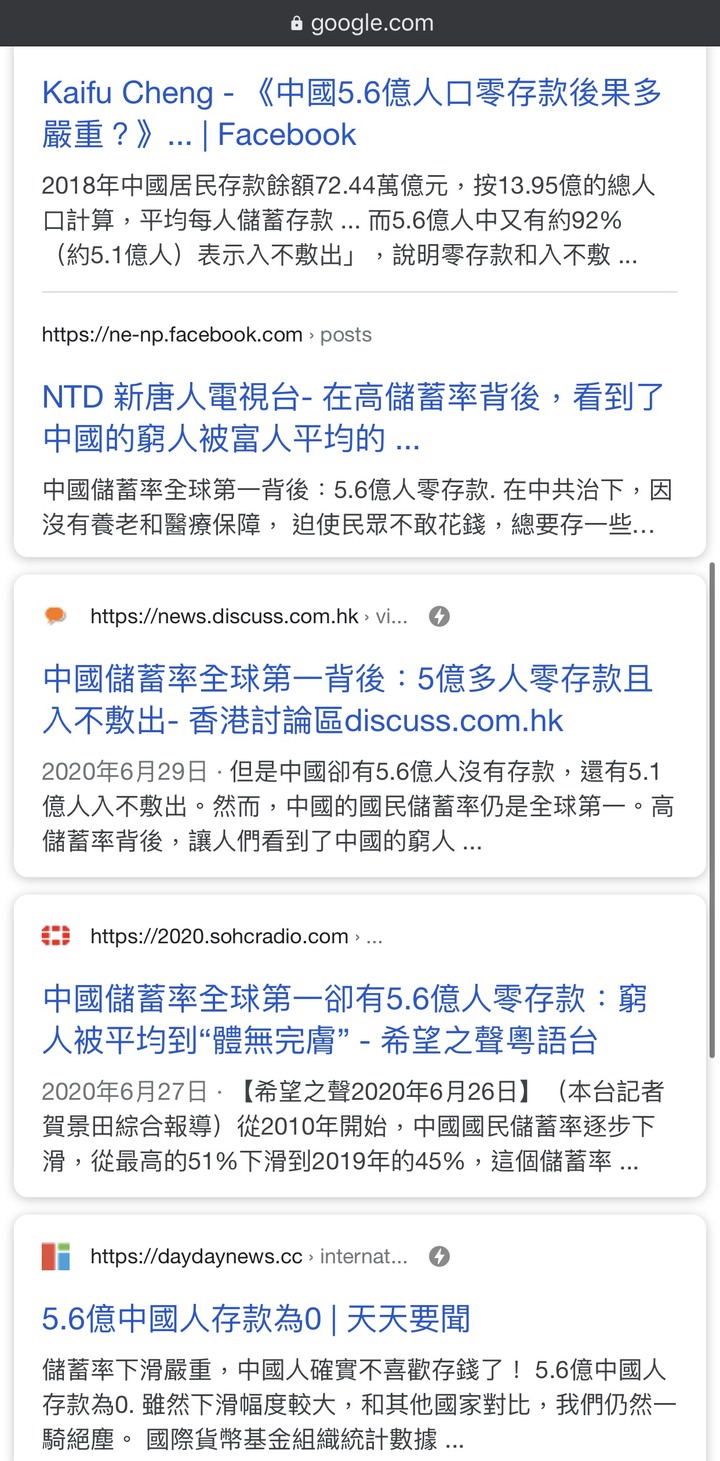Open the 香港討論區 discuss.com.hk result

coord(348,699)
